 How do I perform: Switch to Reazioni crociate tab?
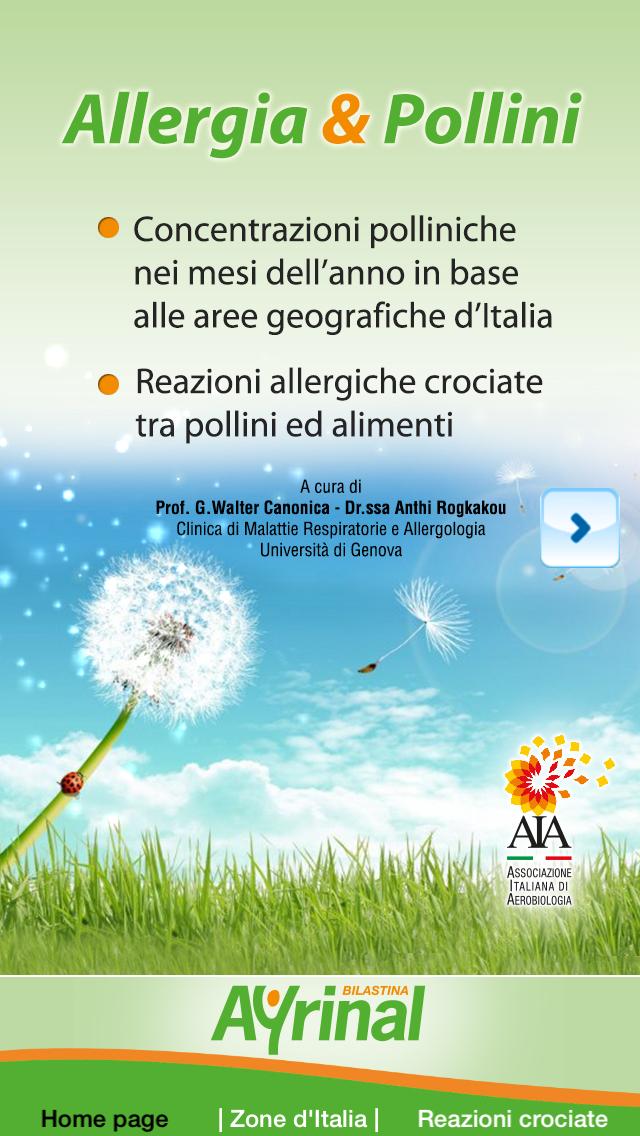pyautogui.click(x=512, y=1118)
